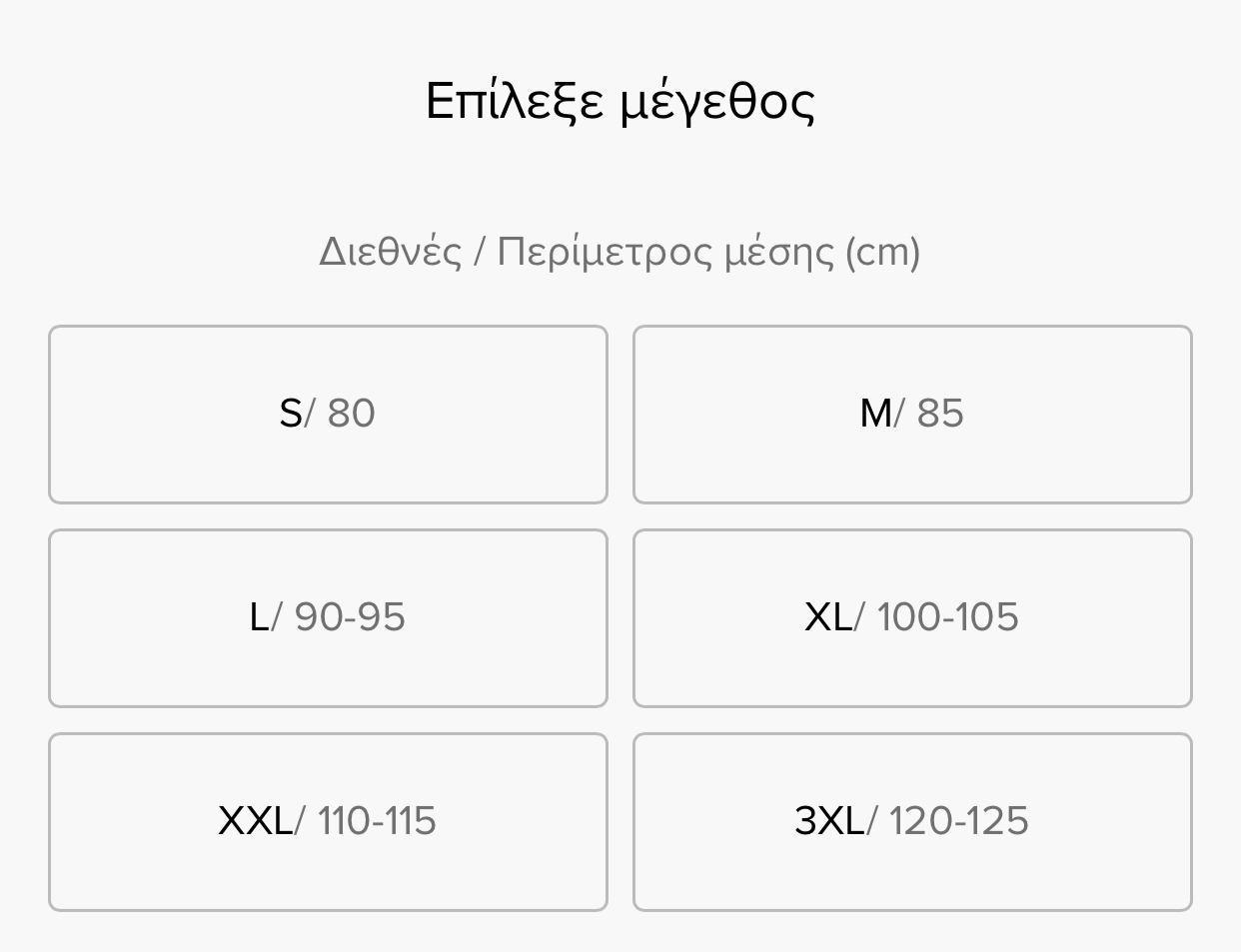This screenshot has width=1241, height=952.
Task: Choose the M / 85 size option
Action: click(912, 414)
